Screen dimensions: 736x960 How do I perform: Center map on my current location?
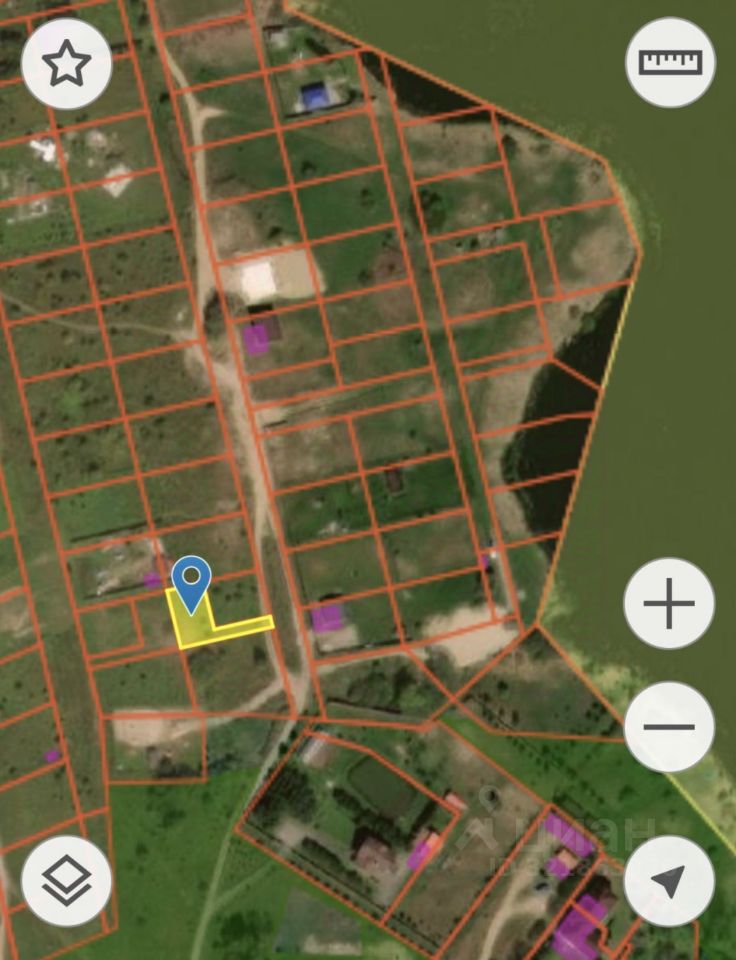(x=669, y=880)
